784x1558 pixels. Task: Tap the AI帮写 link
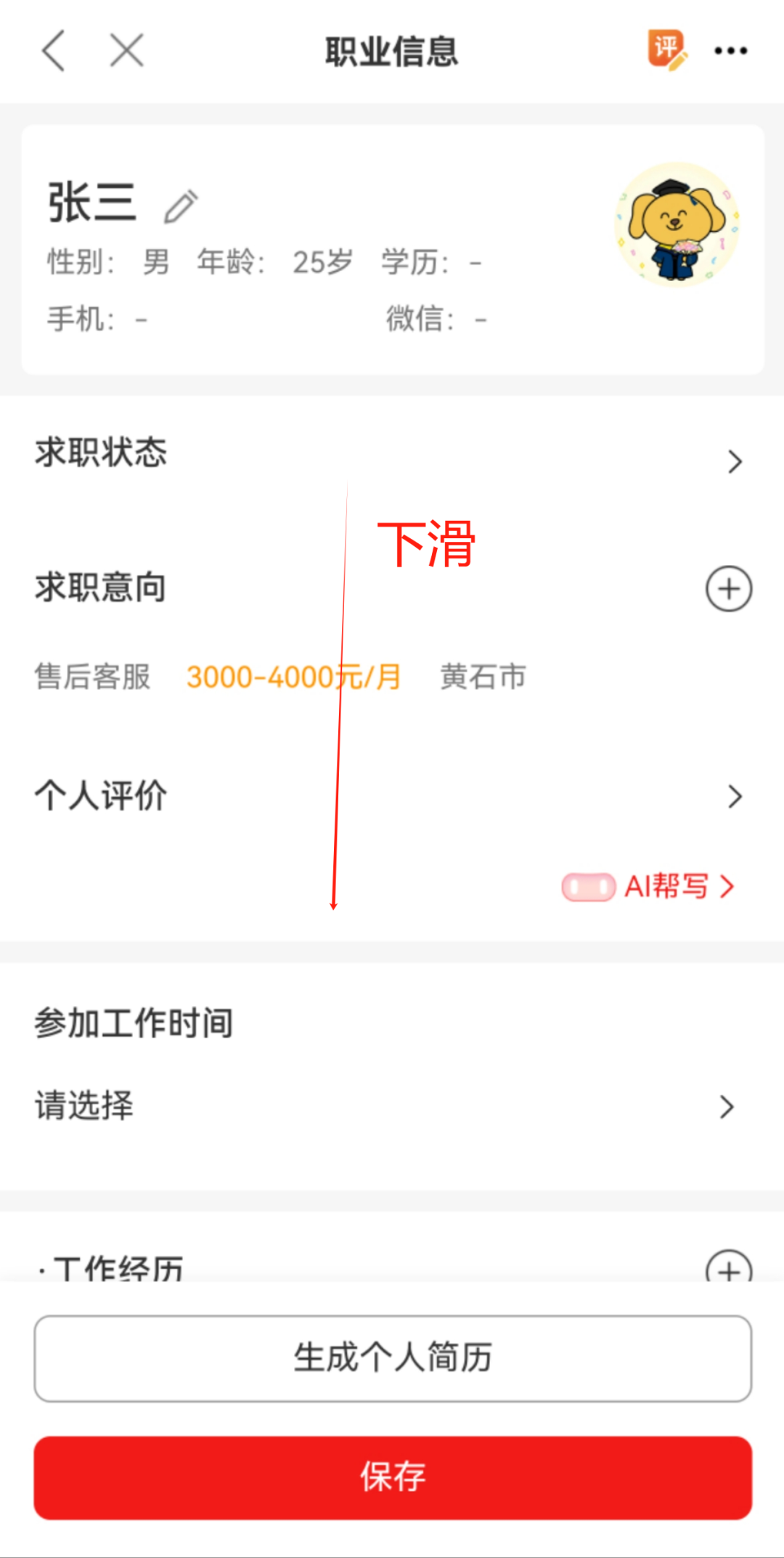666,887
